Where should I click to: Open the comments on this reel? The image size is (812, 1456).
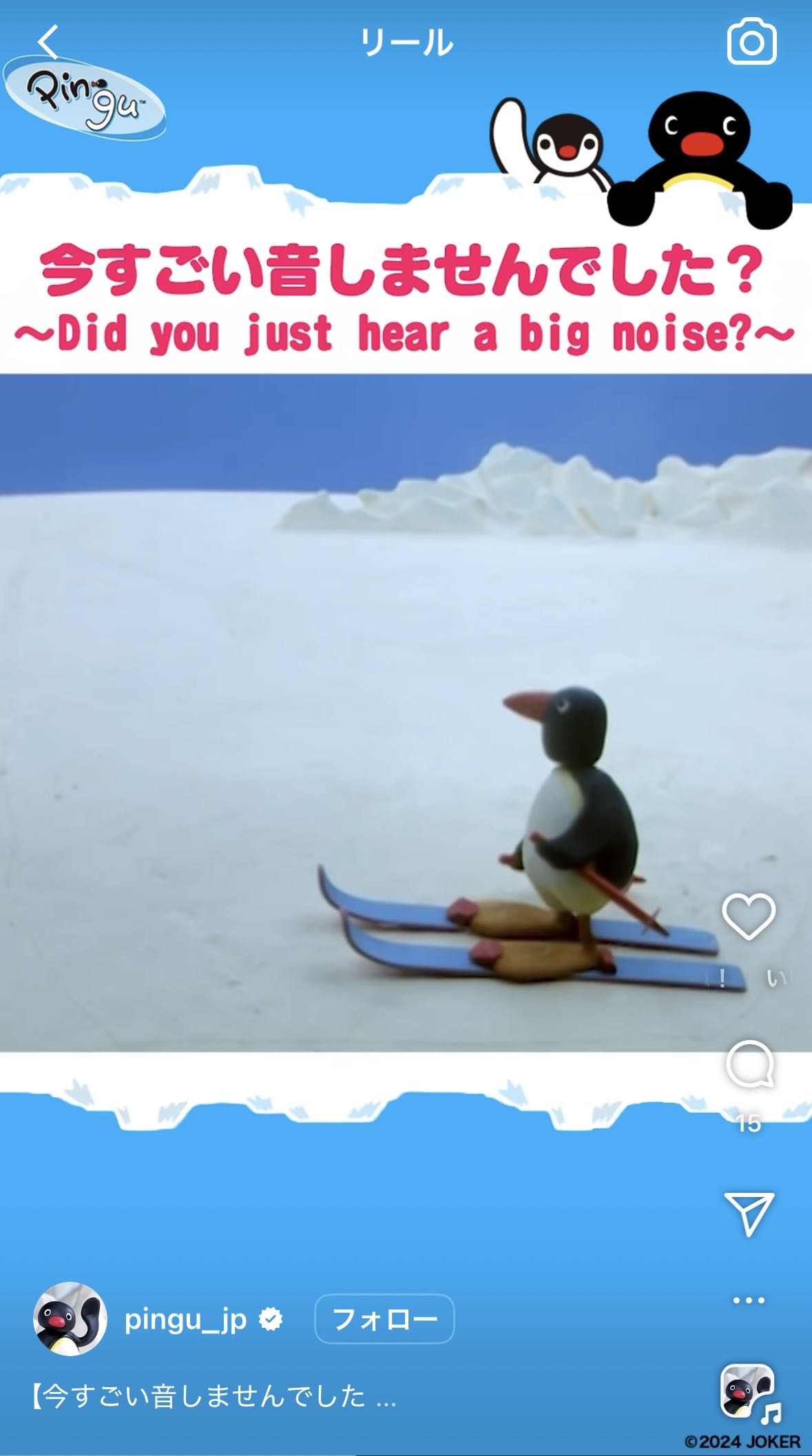(749, 1064)
